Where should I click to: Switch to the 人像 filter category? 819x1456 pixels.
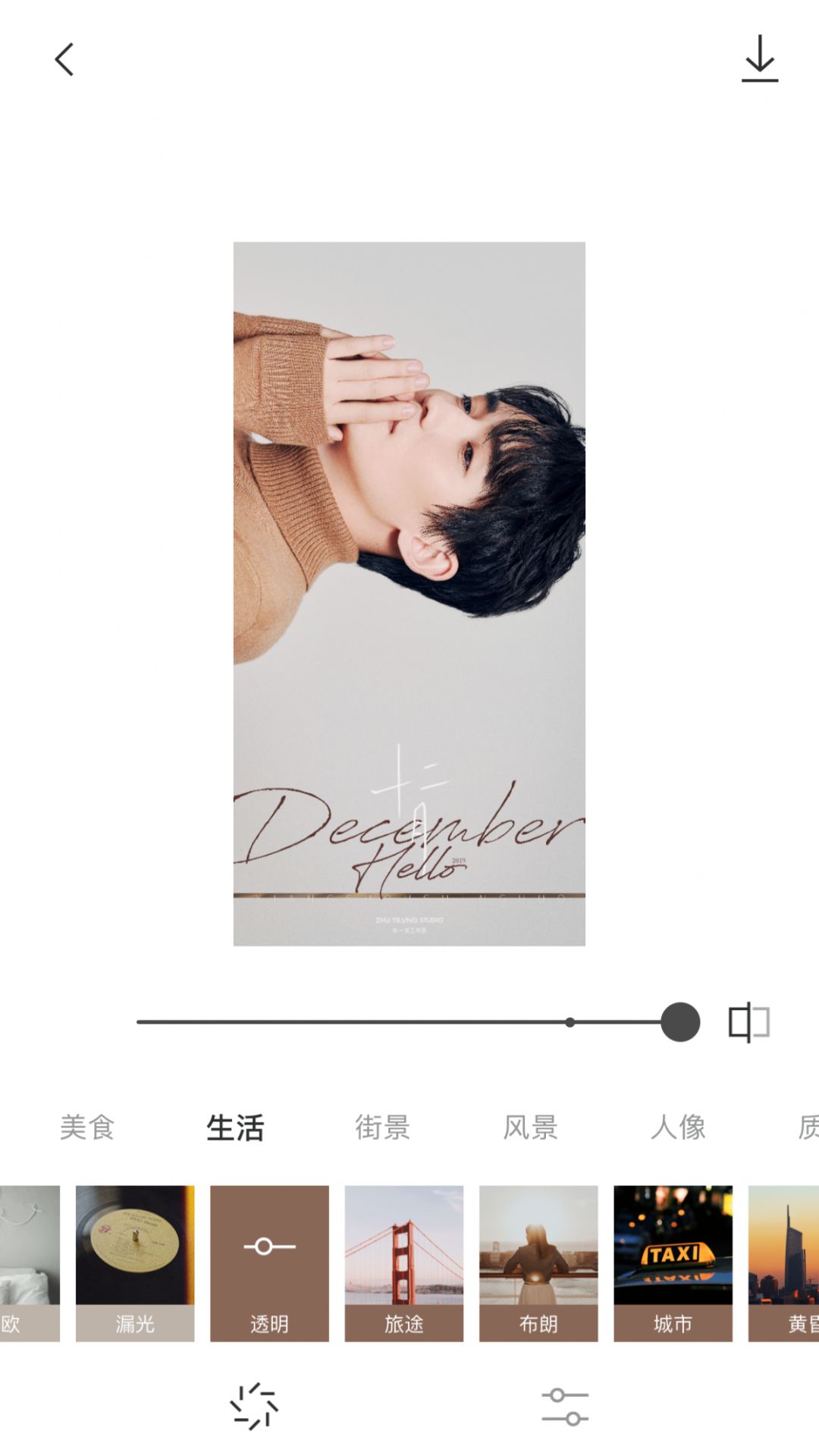pyautogui.click(x=678, y=1128)
